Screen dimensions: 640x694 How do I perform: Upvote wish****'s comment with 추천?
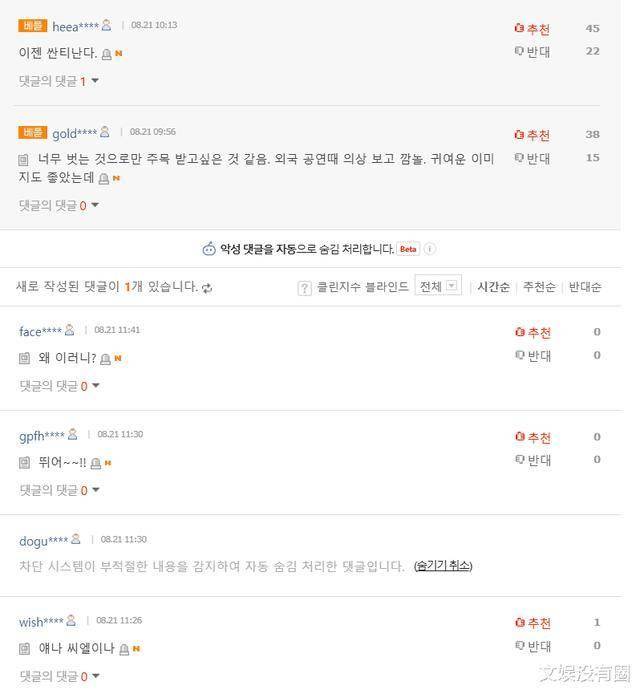click(532, 623)
